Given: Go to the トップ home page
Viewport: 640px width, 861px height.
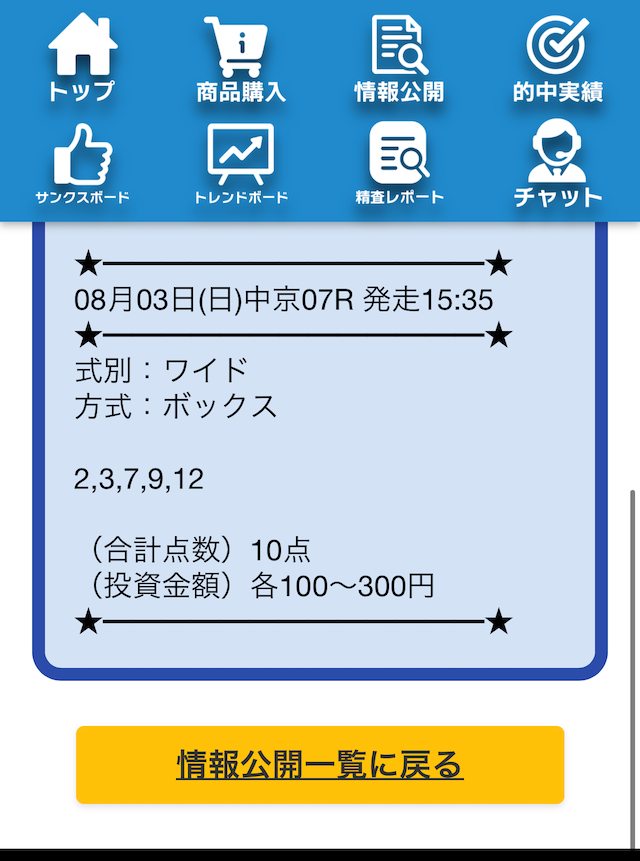Looking at the screenshot, I should pyautogui.click(x=82, y=60).
